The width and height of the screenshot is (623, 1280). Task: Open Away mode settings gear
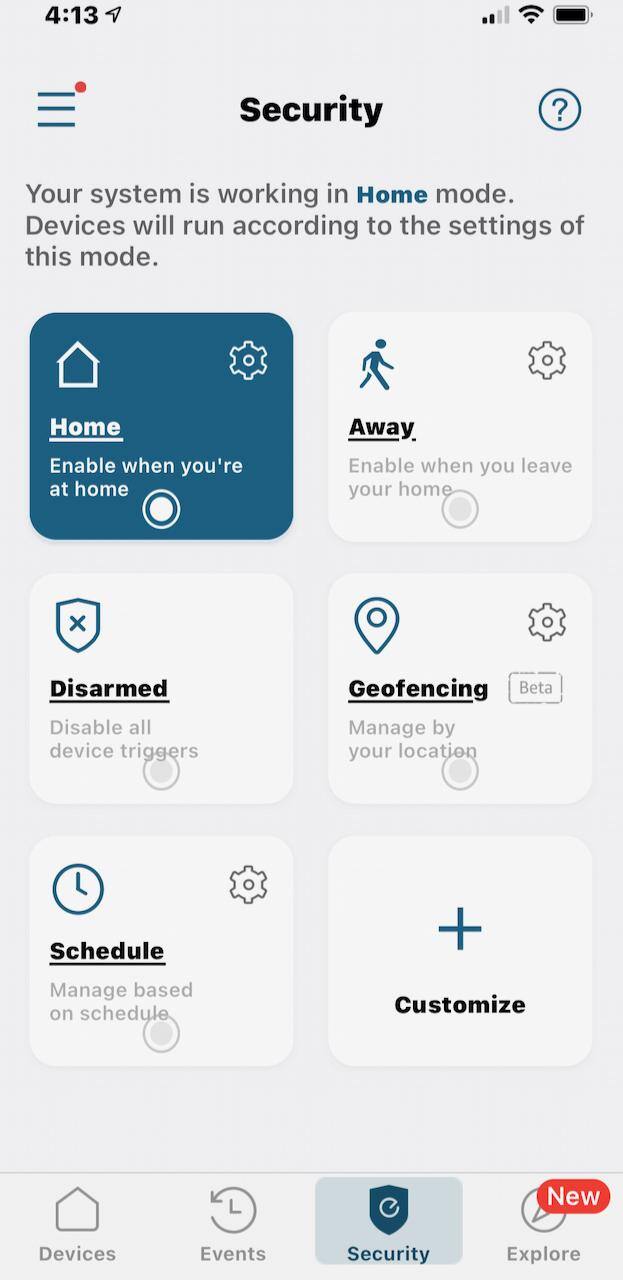point(547,360)
